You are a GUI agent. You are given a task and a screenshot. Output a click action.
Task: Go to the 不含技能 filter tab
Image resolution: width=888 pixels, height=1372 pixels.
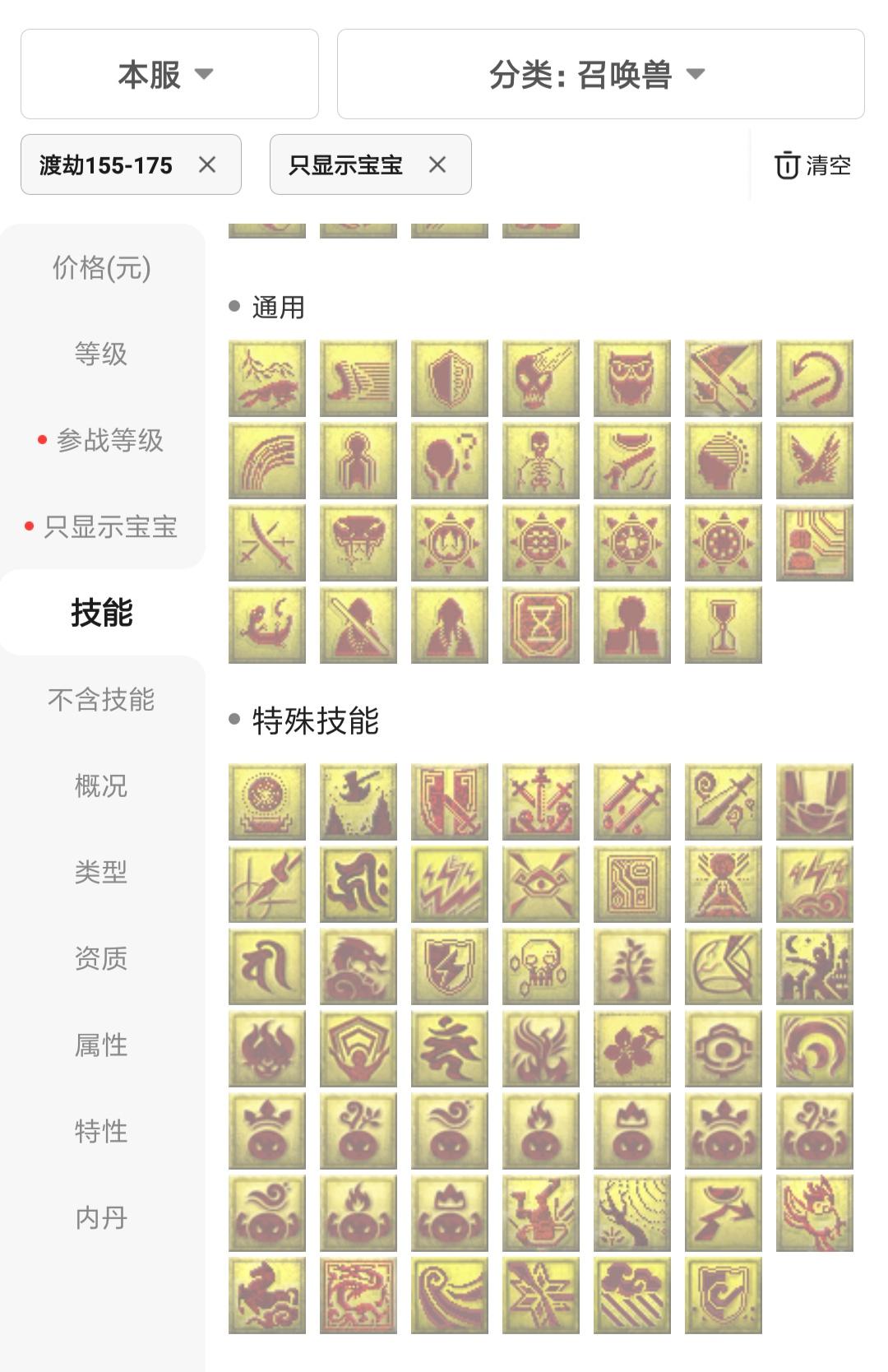(101, 699)
